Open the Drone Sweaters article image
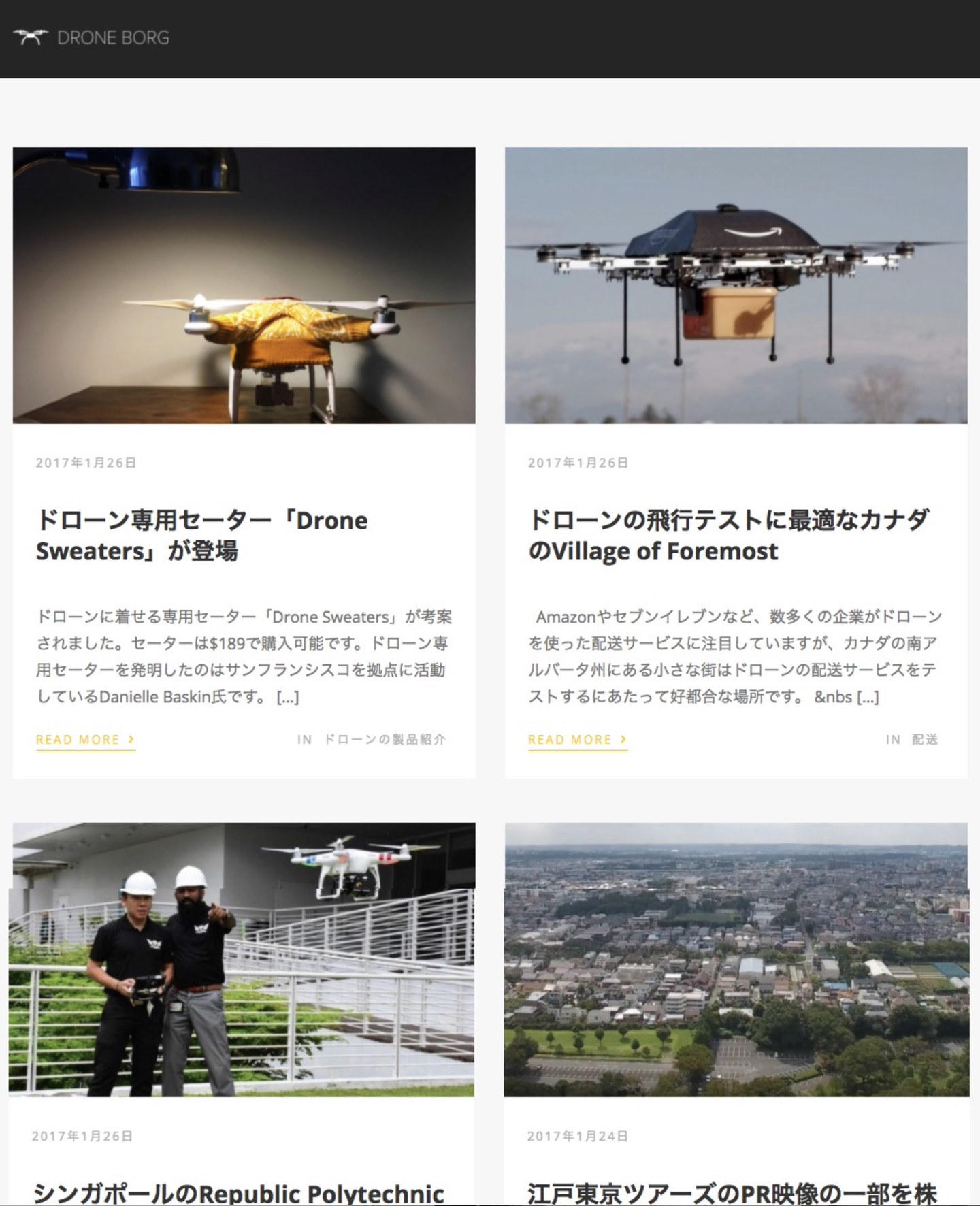Image resolution: width=980 pixels, height=1206 pixels. pos(244,285)
